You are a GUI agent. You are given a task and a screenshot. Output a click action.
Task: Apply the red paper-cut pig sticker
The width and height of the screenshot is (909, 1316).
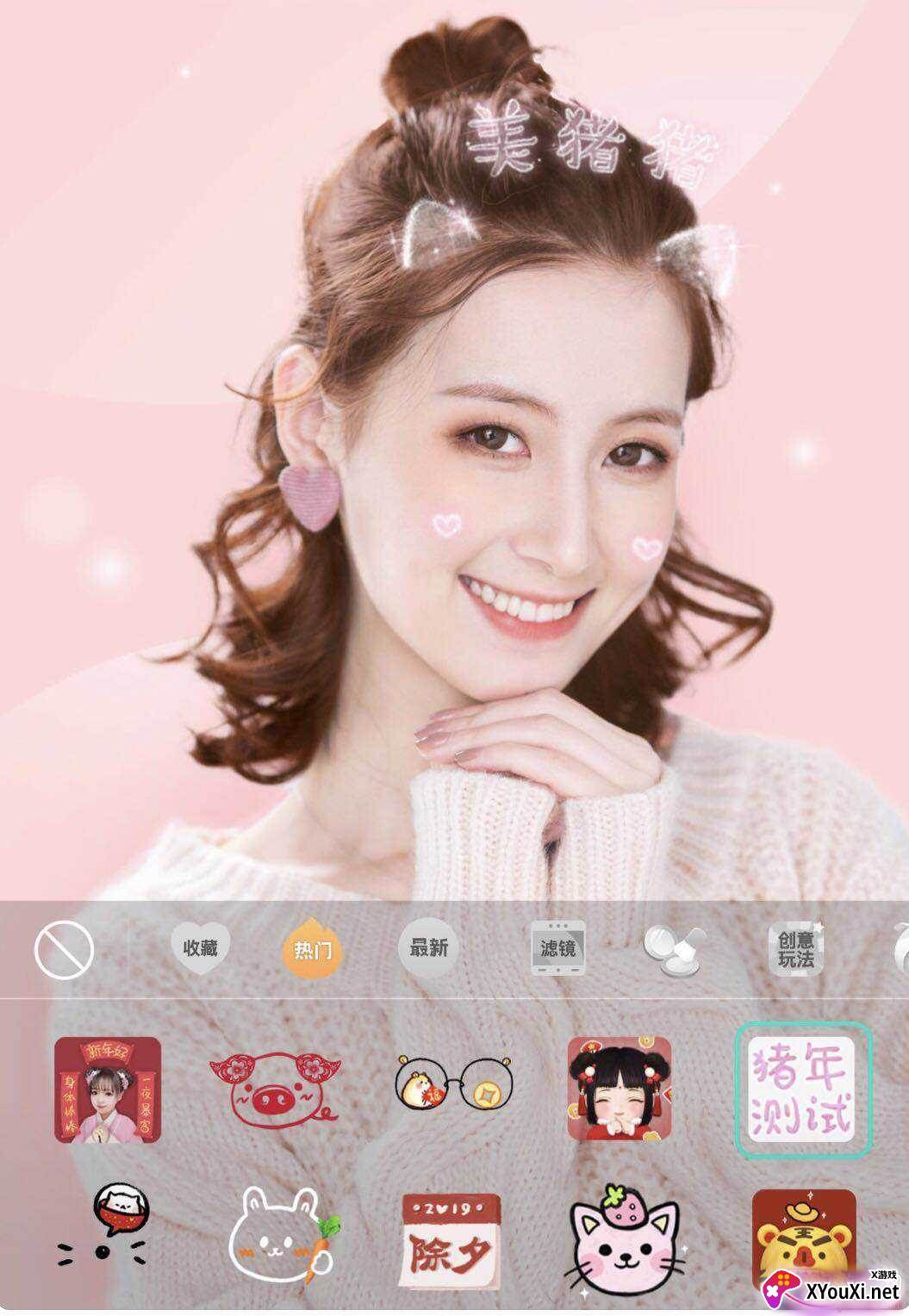(275, 1089)
